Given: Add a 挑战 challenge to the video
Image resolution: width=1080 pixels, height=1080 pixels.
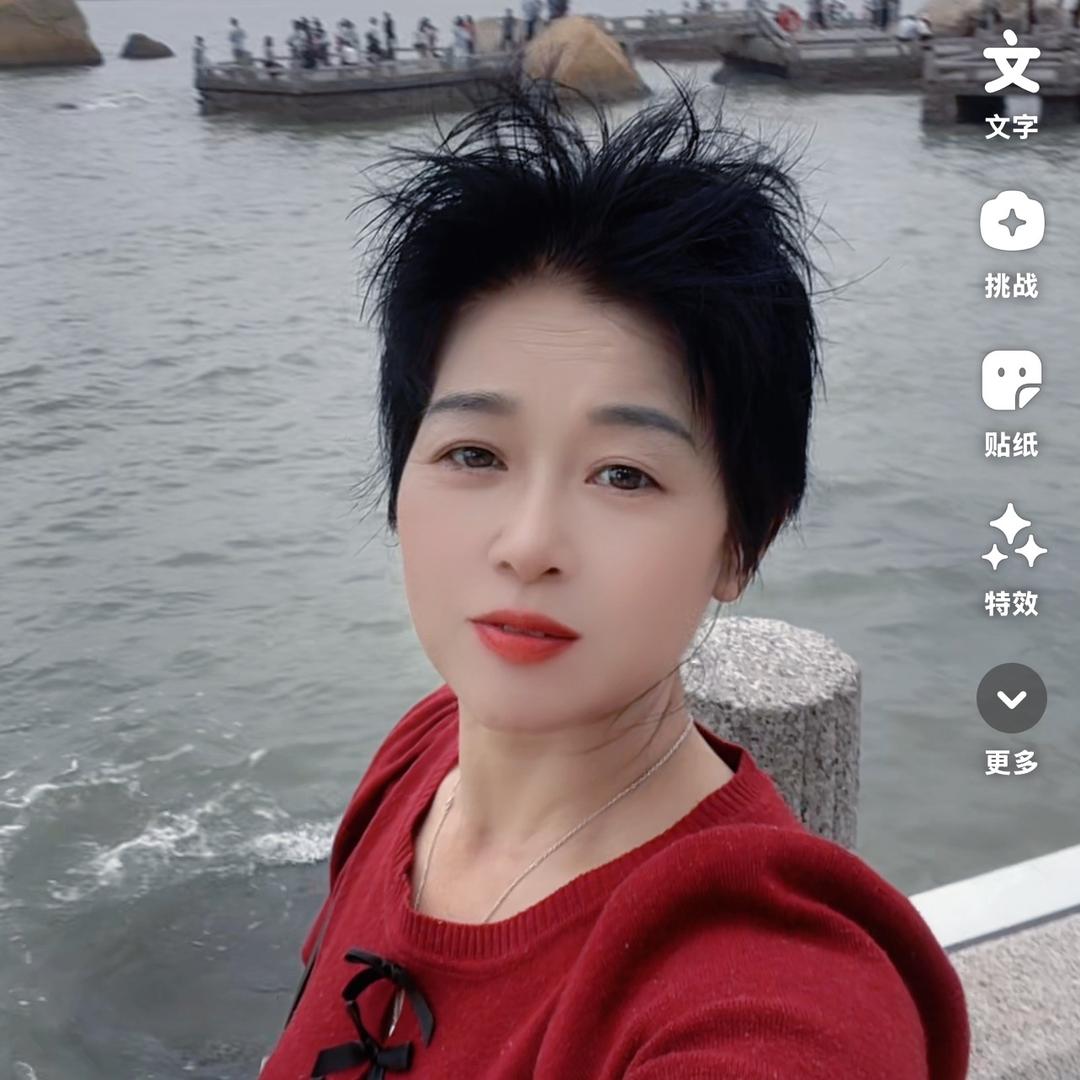Looking at the screenshot, I should coord(1011,222).
